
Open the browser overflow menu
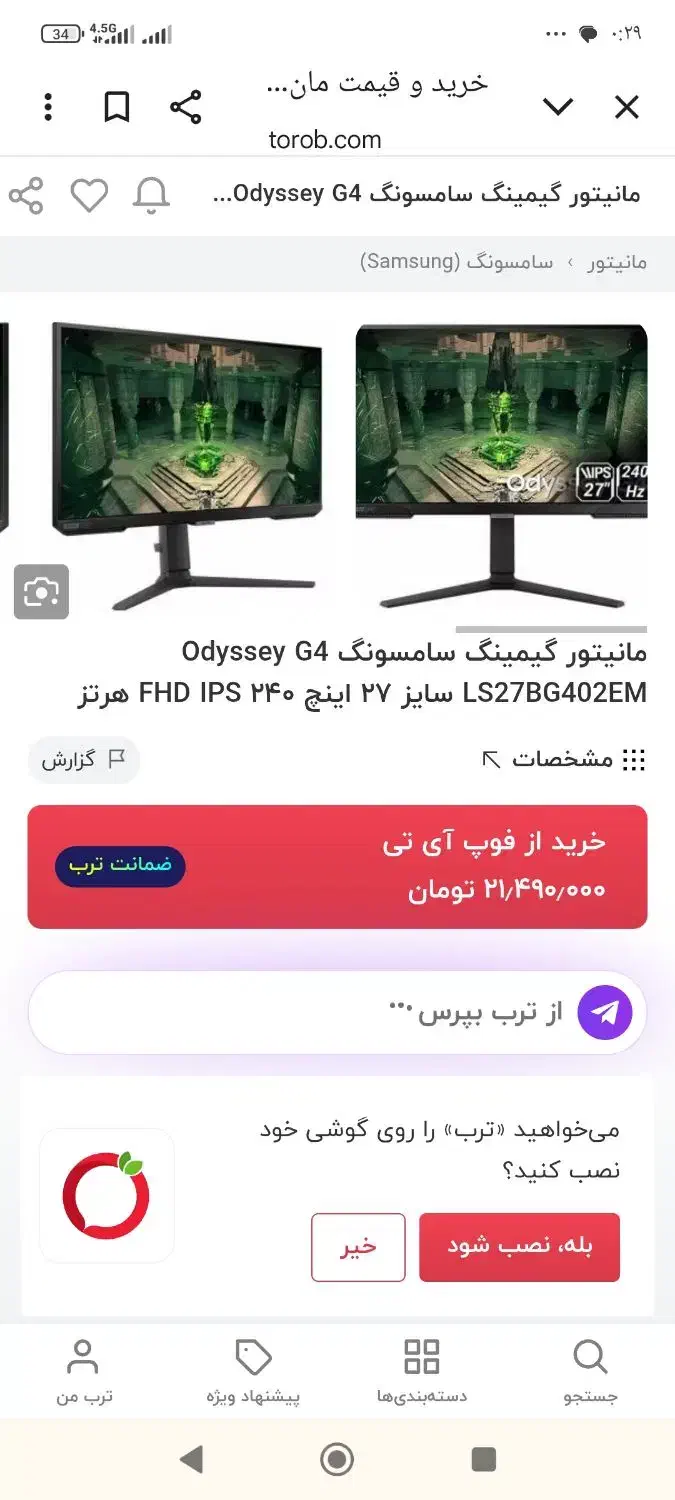[48, 107]
